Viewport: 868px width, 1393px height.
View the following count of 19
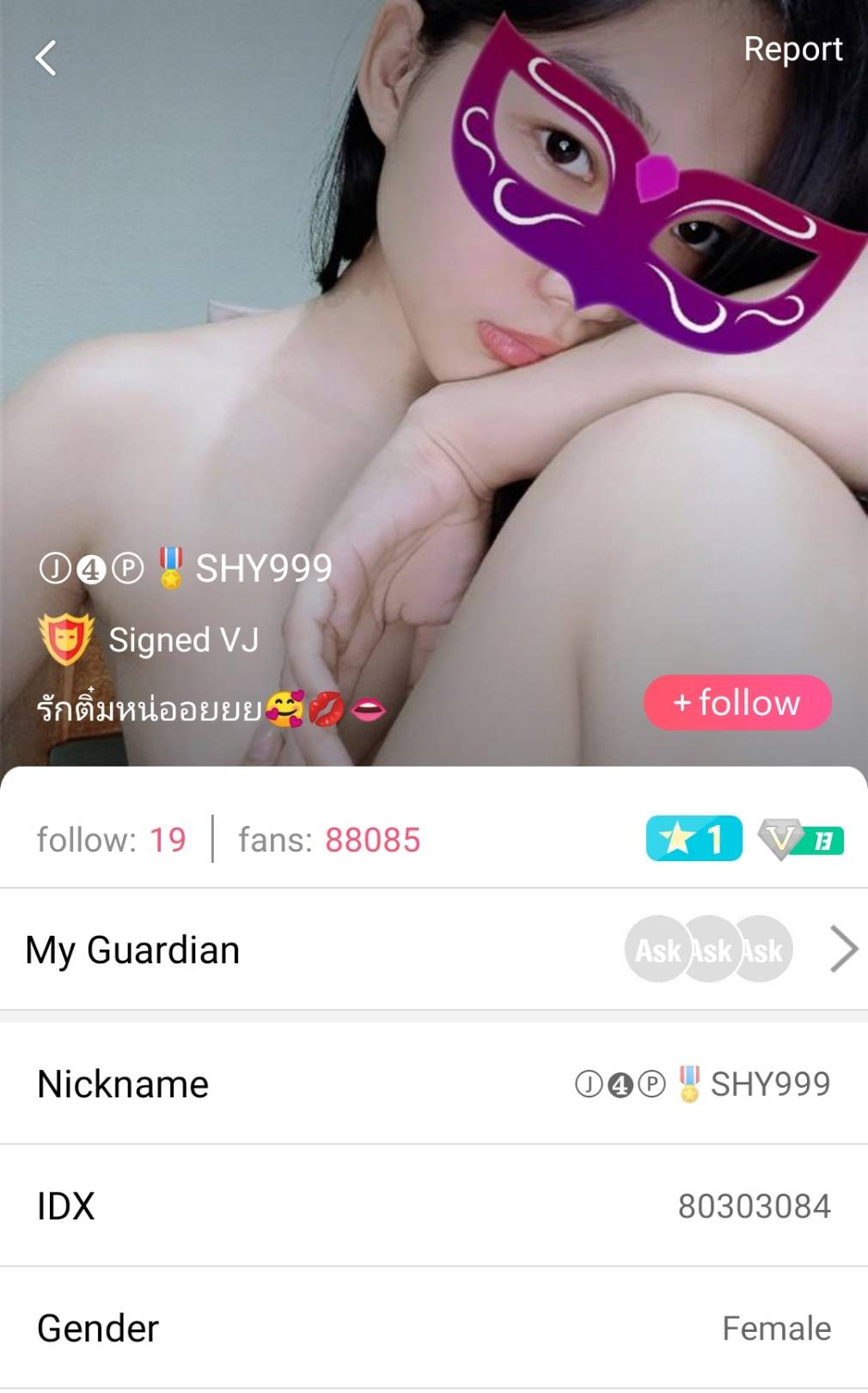112,840
